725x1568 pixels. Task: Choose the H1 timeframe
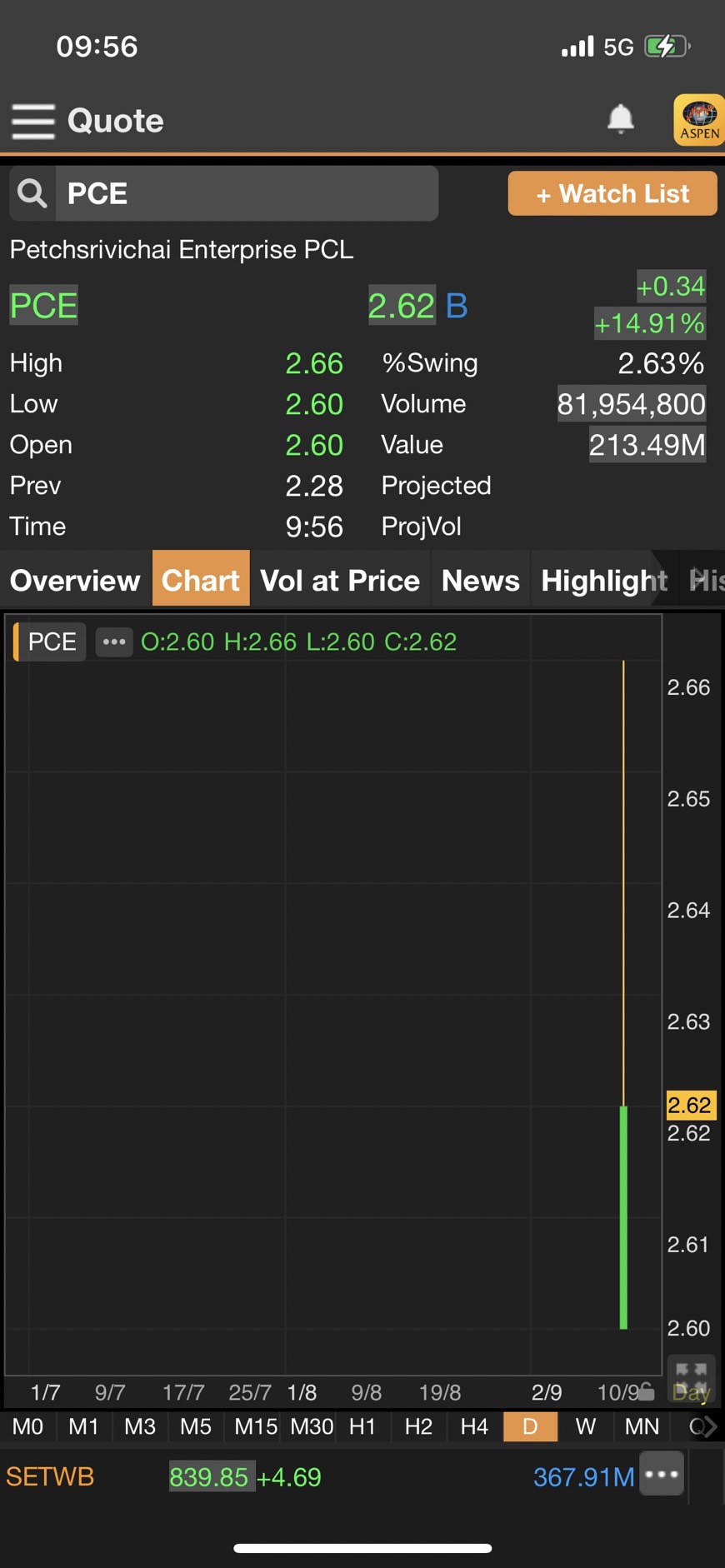(x=362, y=1426)
